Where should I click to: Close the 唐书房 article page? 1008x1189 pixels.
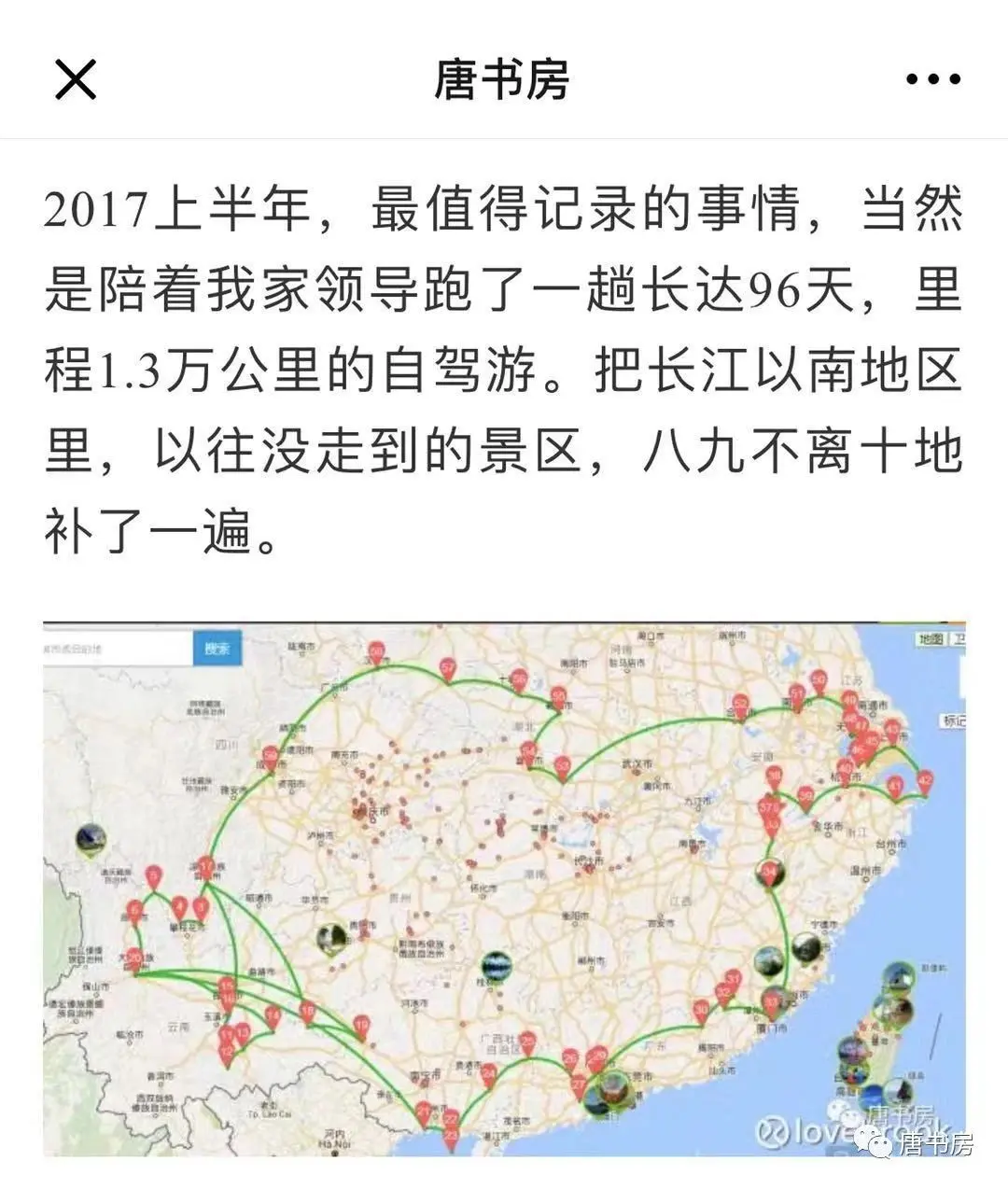pos(76,78)
